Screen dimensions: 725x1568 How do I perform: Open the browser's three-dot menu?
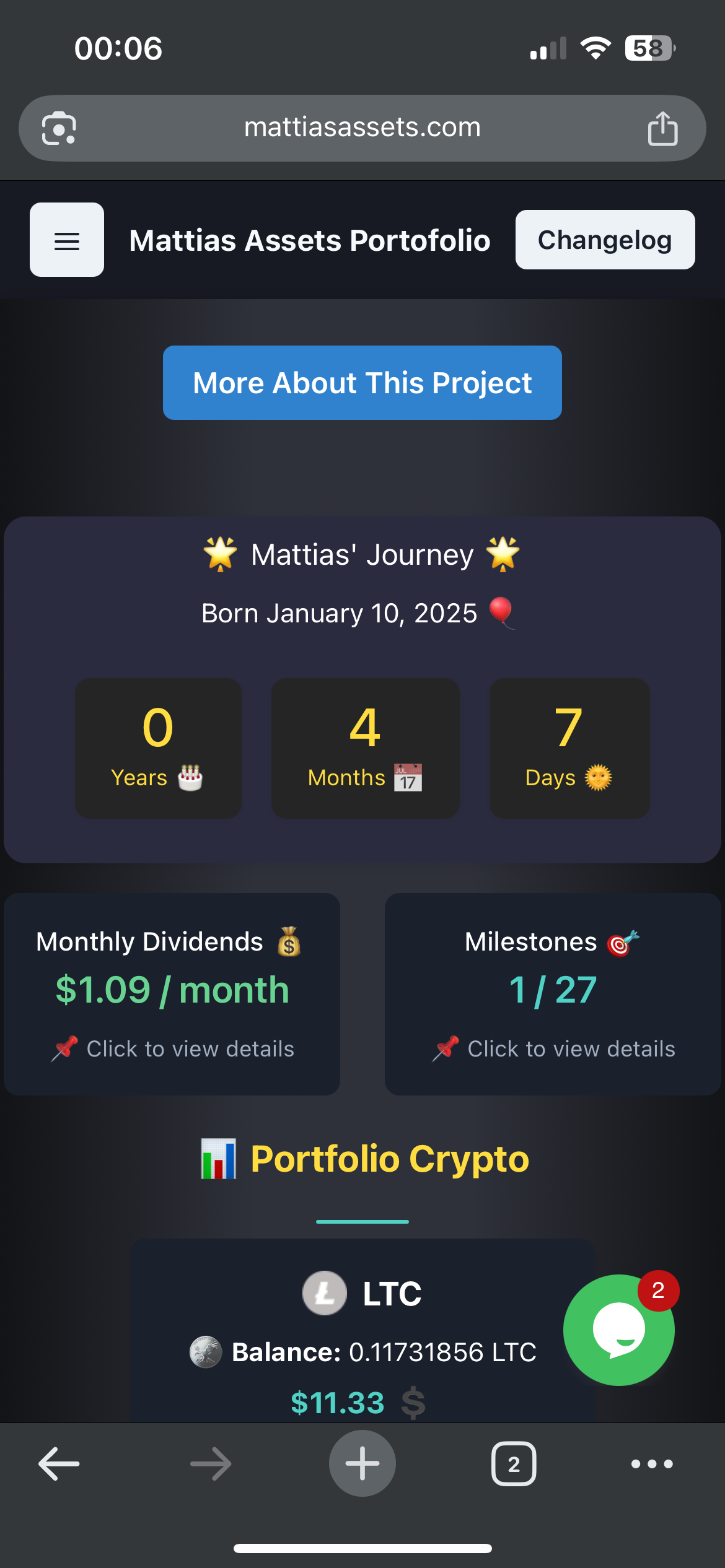coord(652,1464)
